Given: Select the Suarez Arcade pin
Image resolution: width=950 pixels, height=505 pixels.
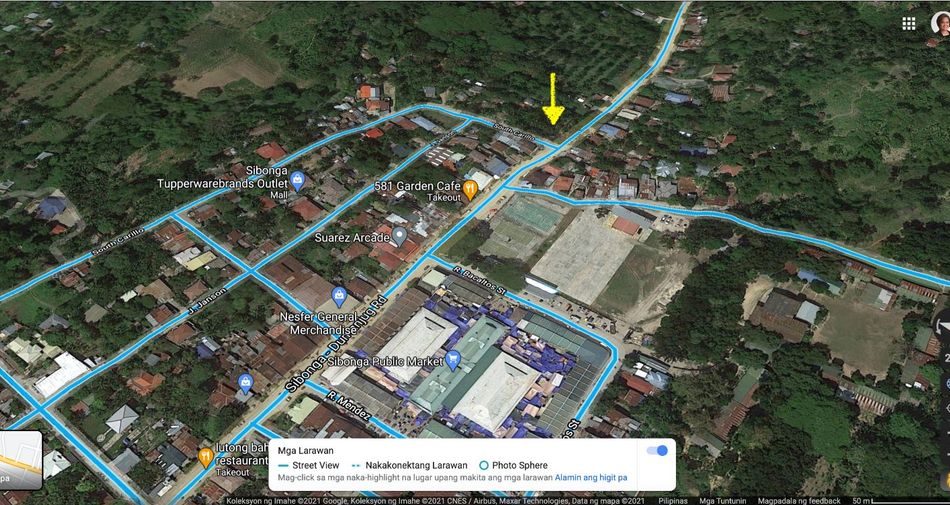Looking at the screenshot, I should tap(399, 236).
